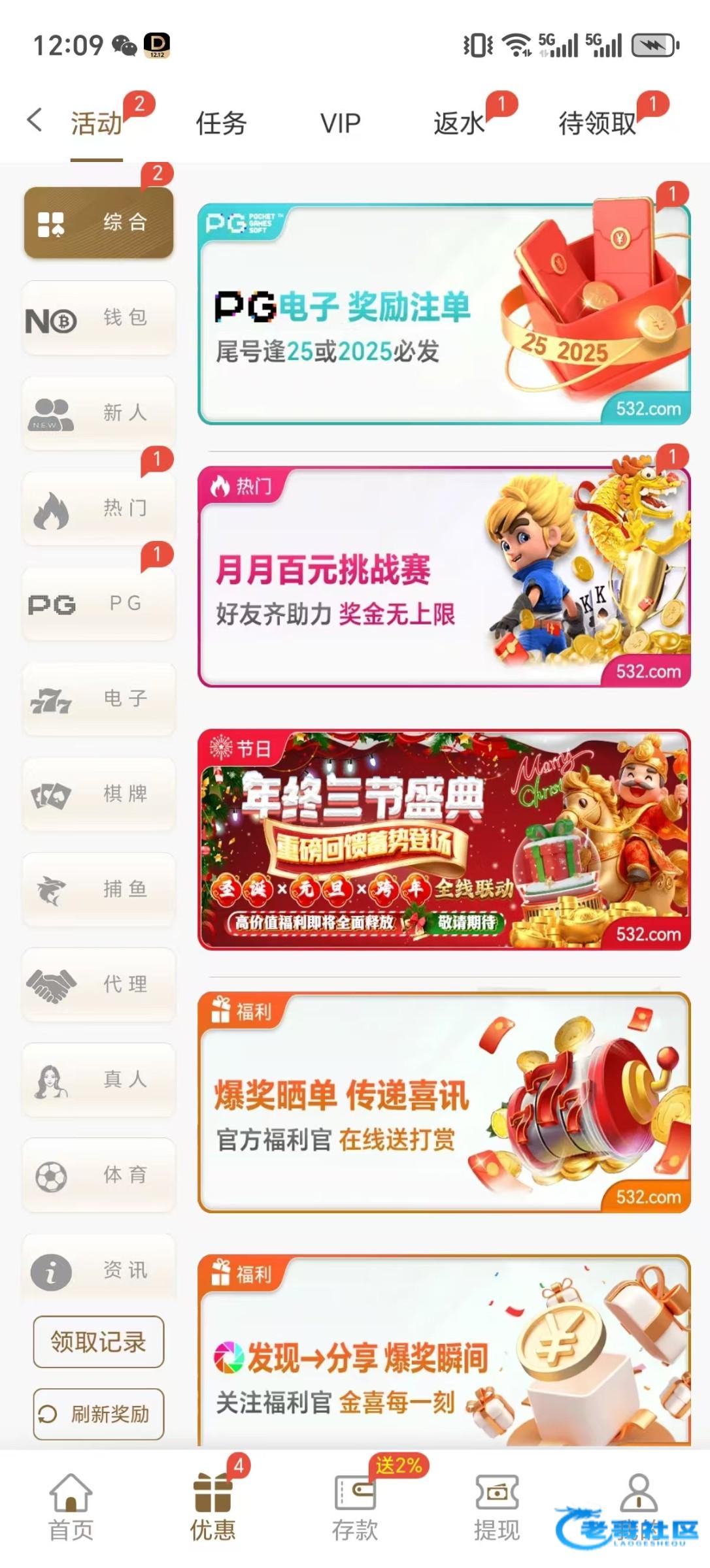
Task: Select the 捕鱼 category
Action: pos(99,889)
